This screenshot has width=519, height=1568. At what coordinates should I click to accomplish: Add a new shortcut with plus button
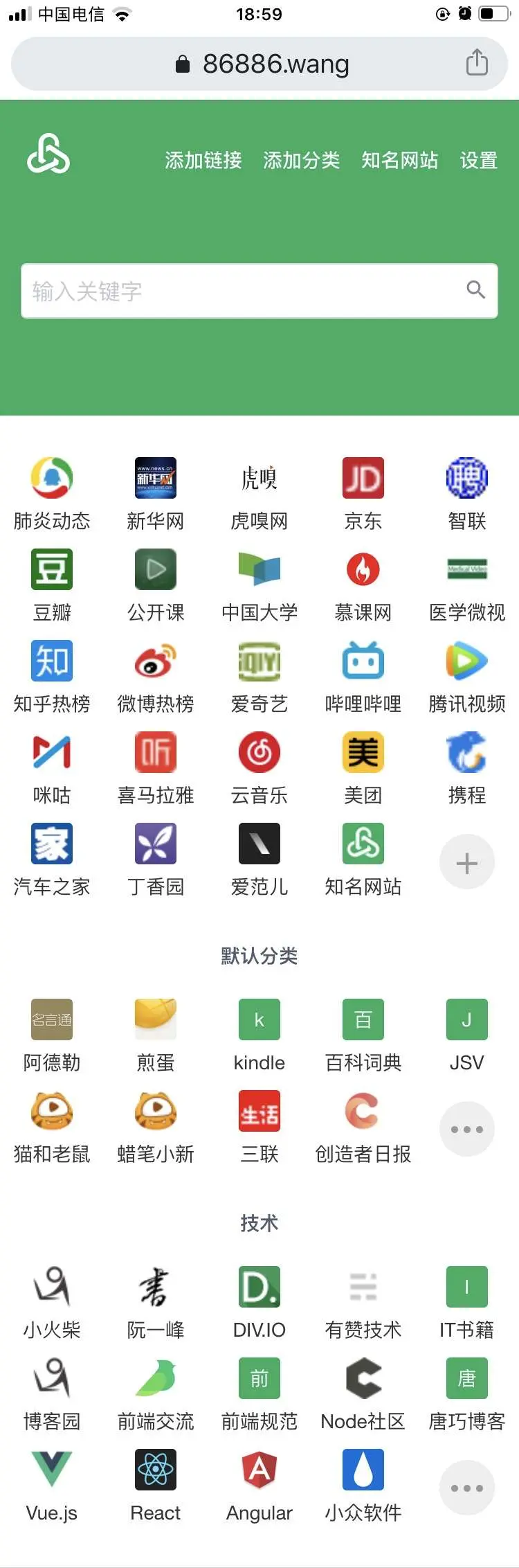click(467, 862)
